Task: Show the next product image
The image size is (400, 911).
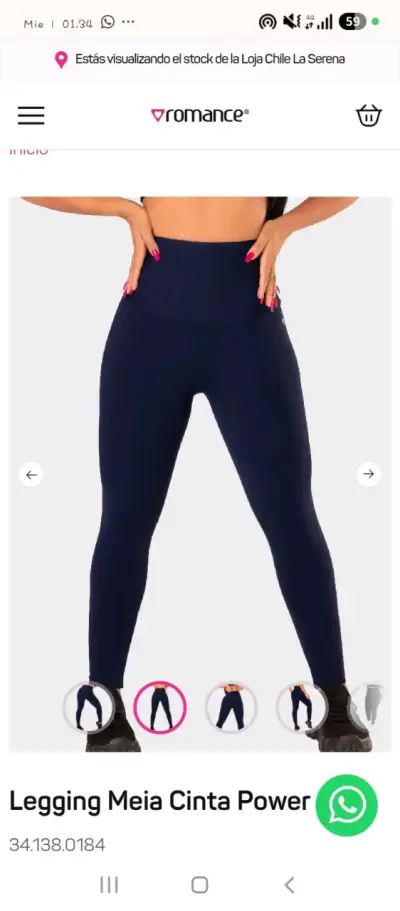Action: 368,474
